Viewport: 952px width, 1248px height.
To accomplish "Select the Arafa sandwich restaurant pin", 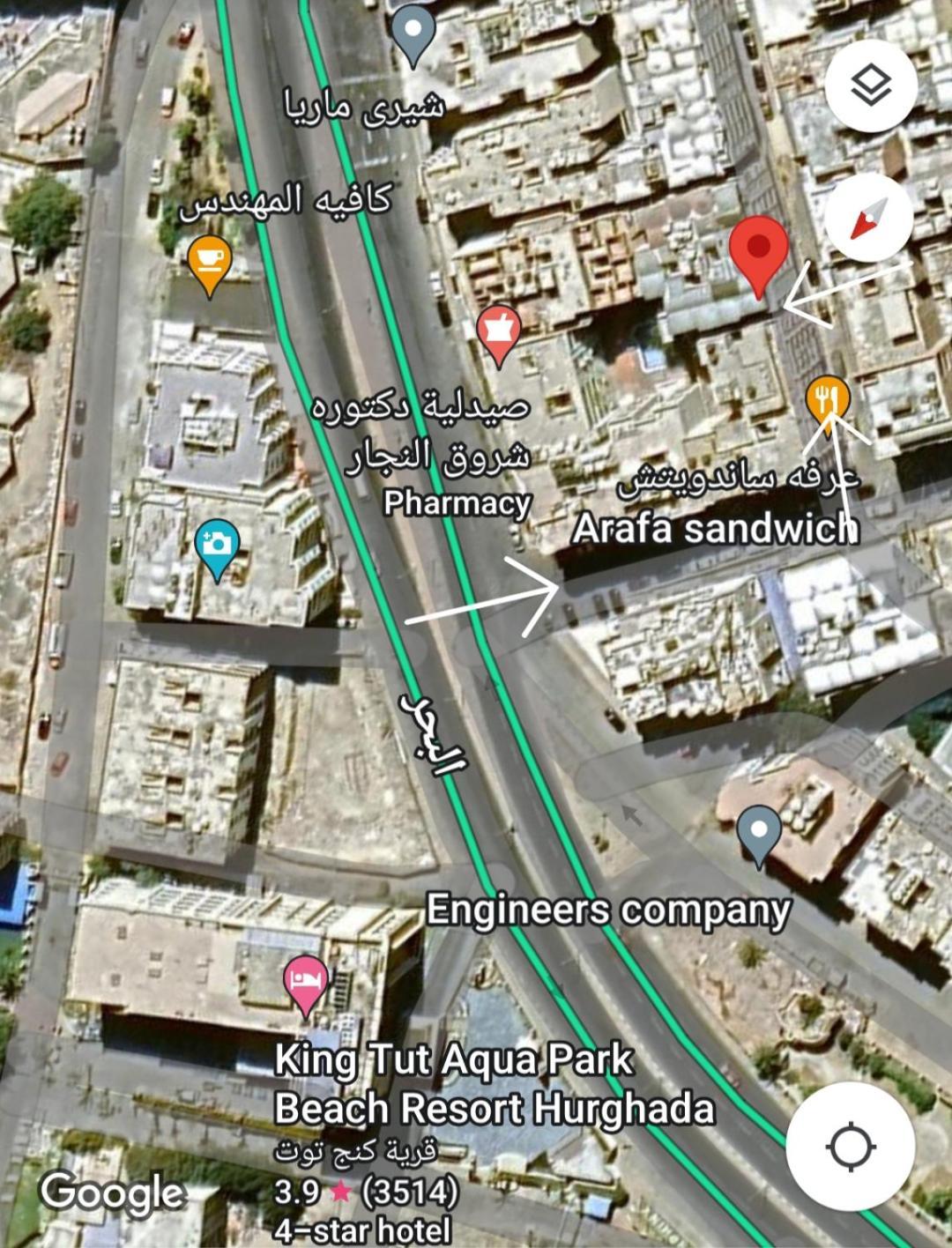I will click(x=828, y=399).
